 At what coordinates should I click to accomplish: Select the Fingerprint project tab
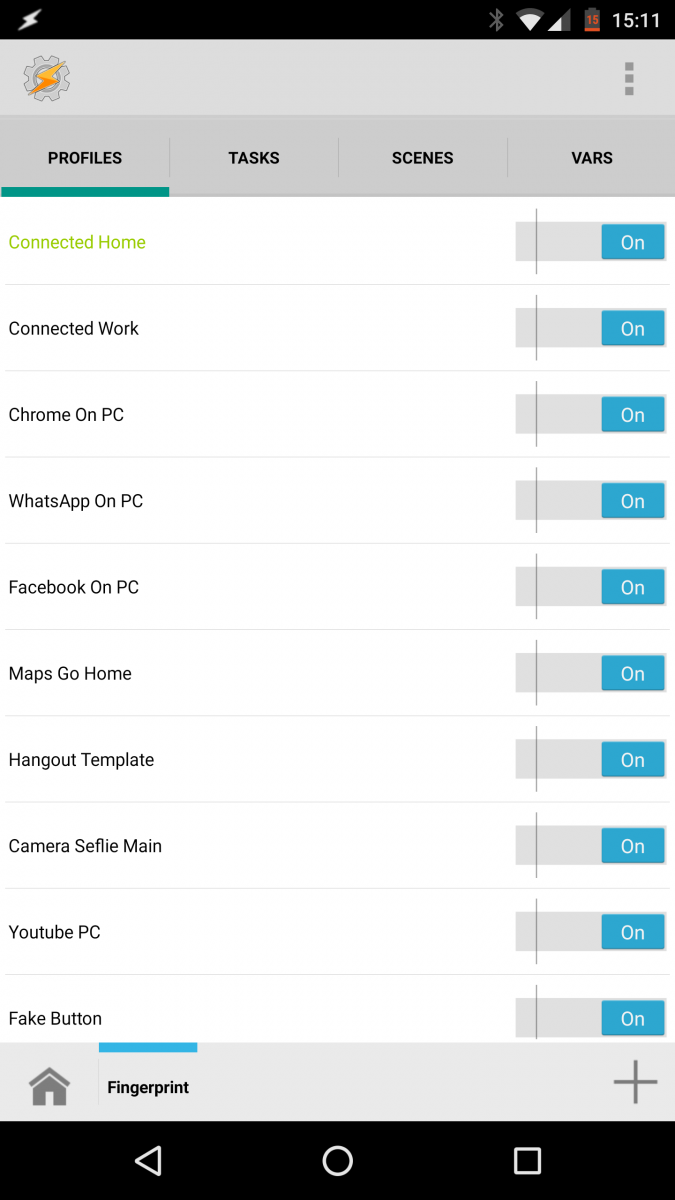[148, 1087]
